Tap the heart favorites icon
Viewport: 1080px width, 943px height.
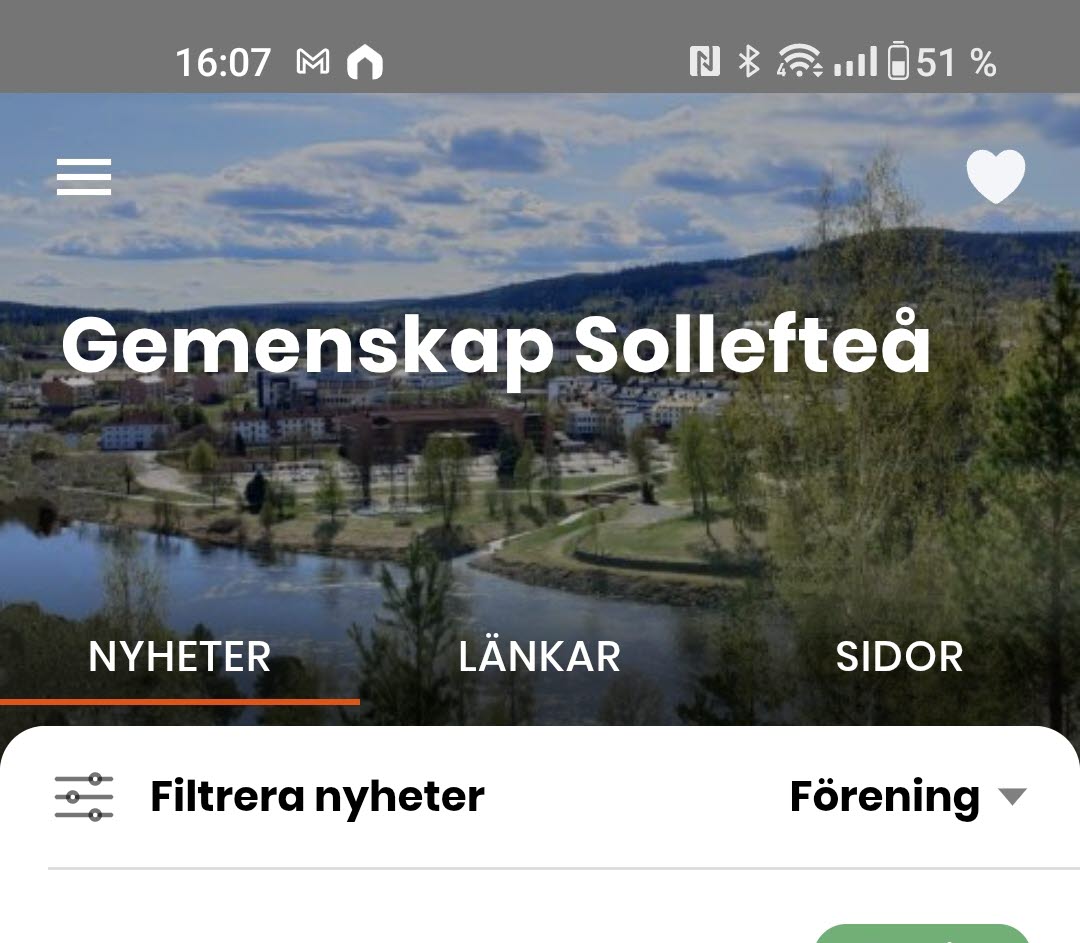995,176
